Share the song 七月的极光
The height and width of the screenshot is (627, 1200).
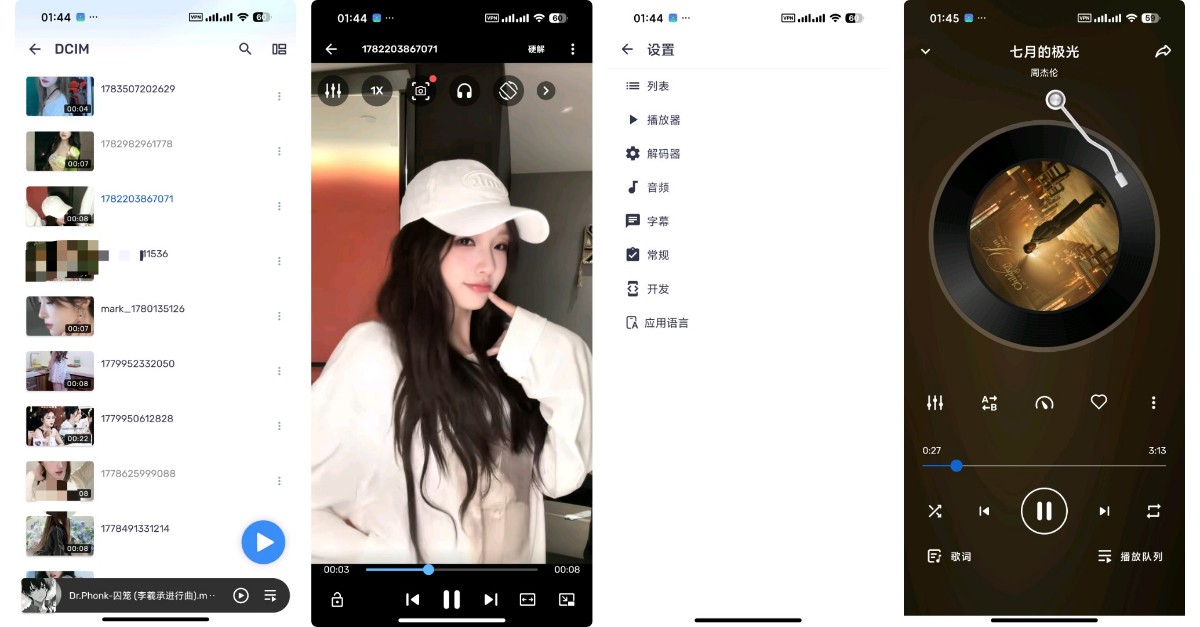pos(1162,51)
